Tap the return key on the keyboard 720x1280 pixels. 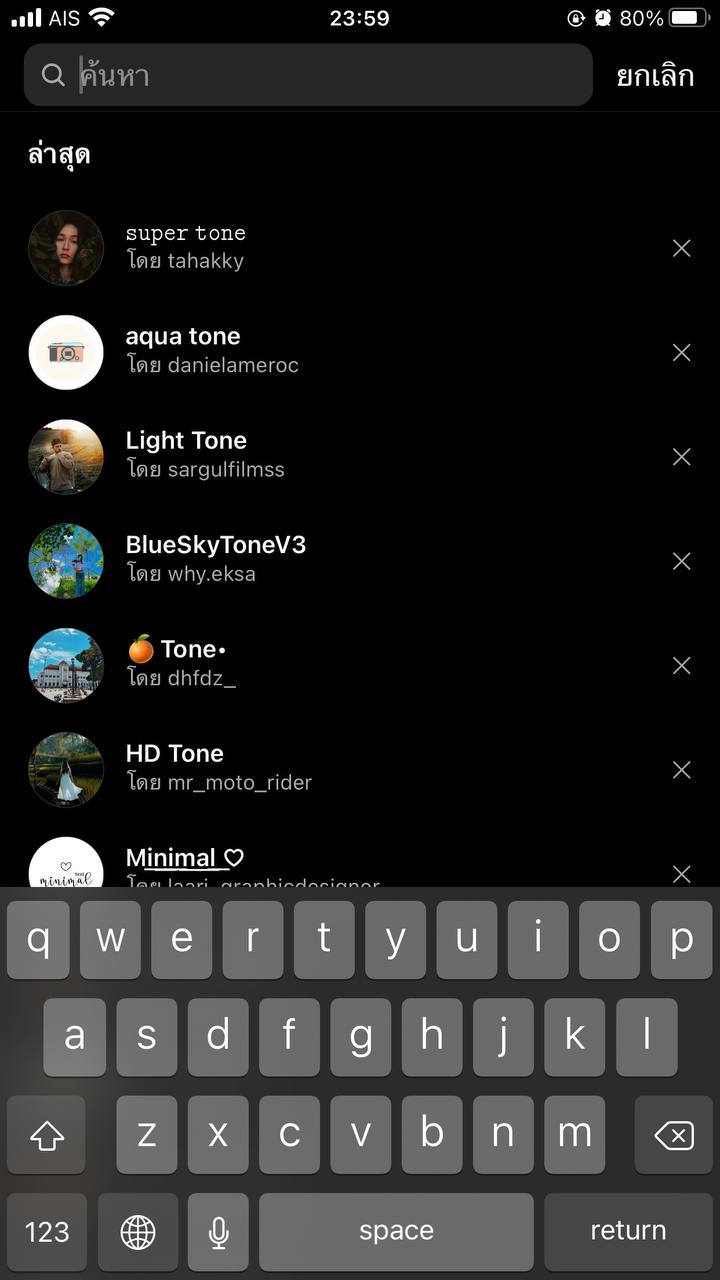click(628, 1231)
